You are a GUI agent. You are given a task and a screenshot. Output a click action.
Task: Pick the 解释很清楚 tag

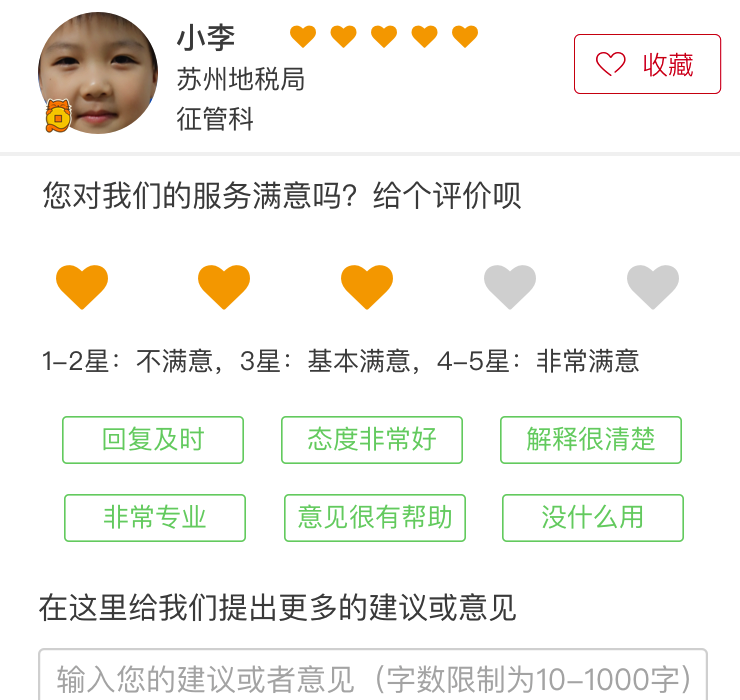(591, 440)
